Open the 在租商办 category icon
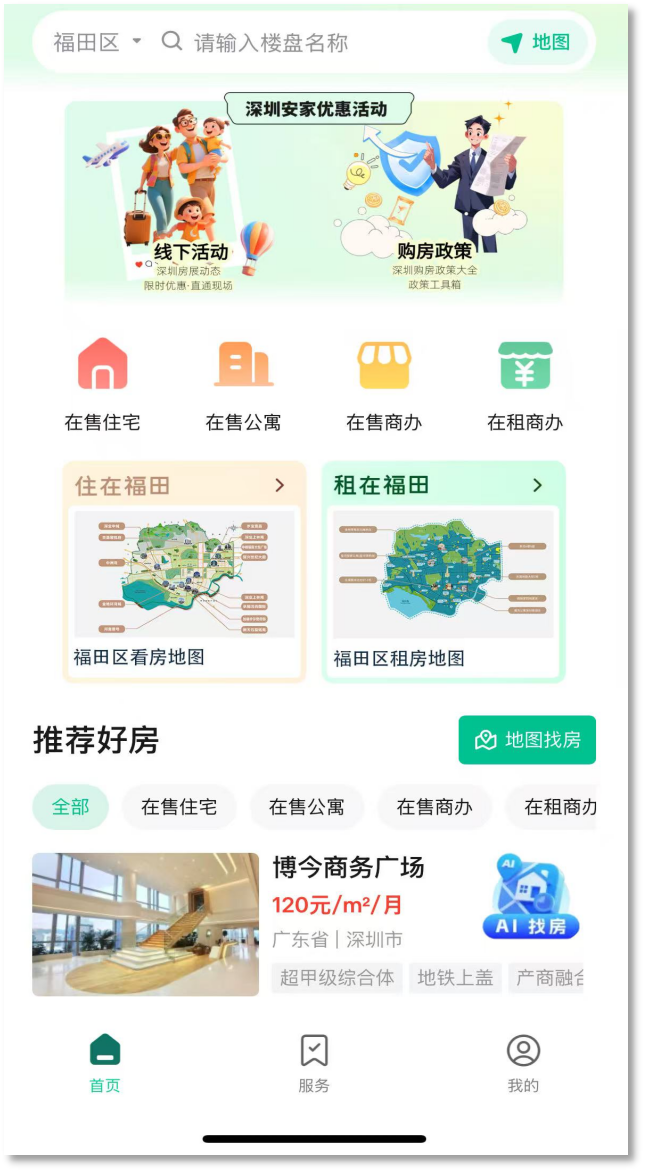This screenshot has height=1173, width=646. coord(525,366)
